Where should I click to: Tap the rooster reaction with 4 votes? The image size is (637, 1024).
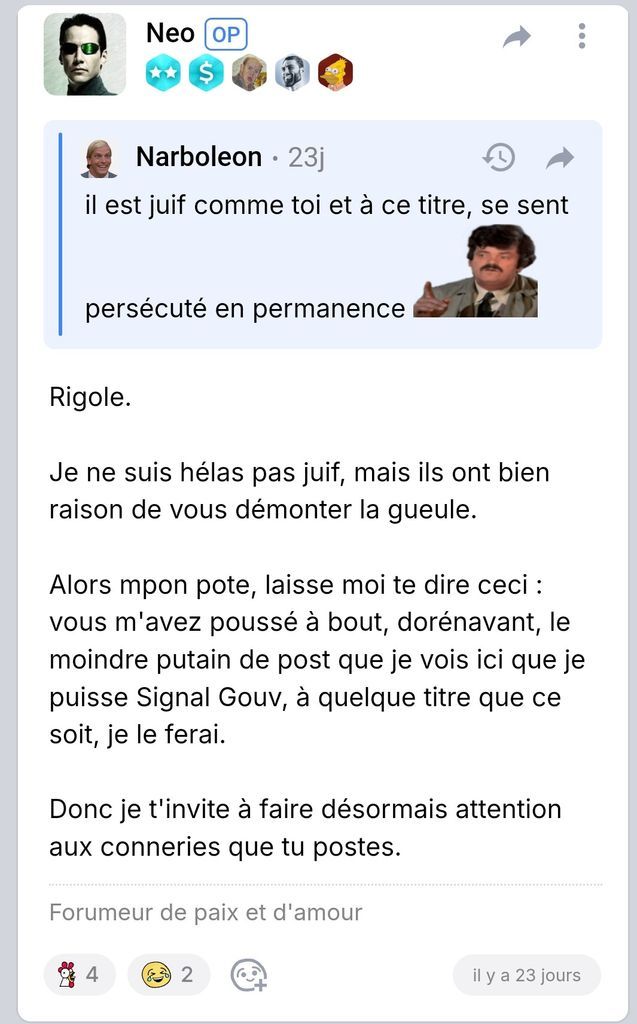[x=79, y=974]
